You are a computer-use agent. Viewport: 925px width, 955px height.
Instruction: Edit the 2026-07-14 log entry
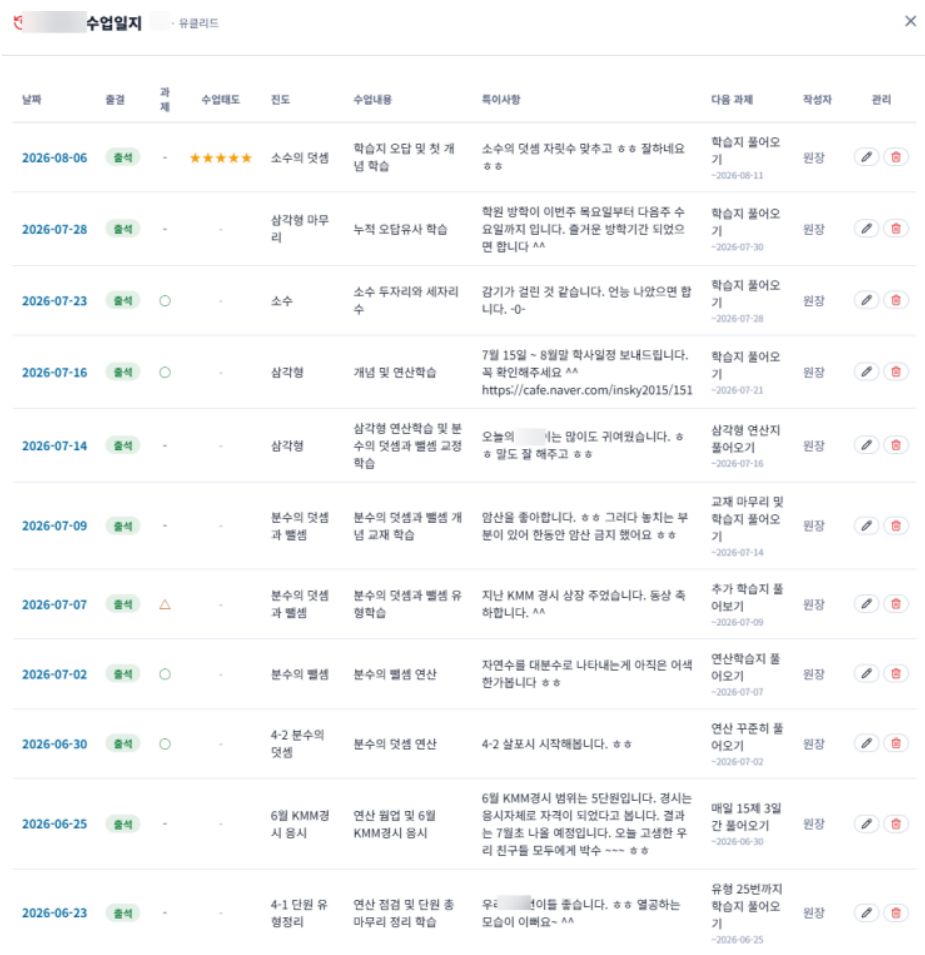click(867, 445)
